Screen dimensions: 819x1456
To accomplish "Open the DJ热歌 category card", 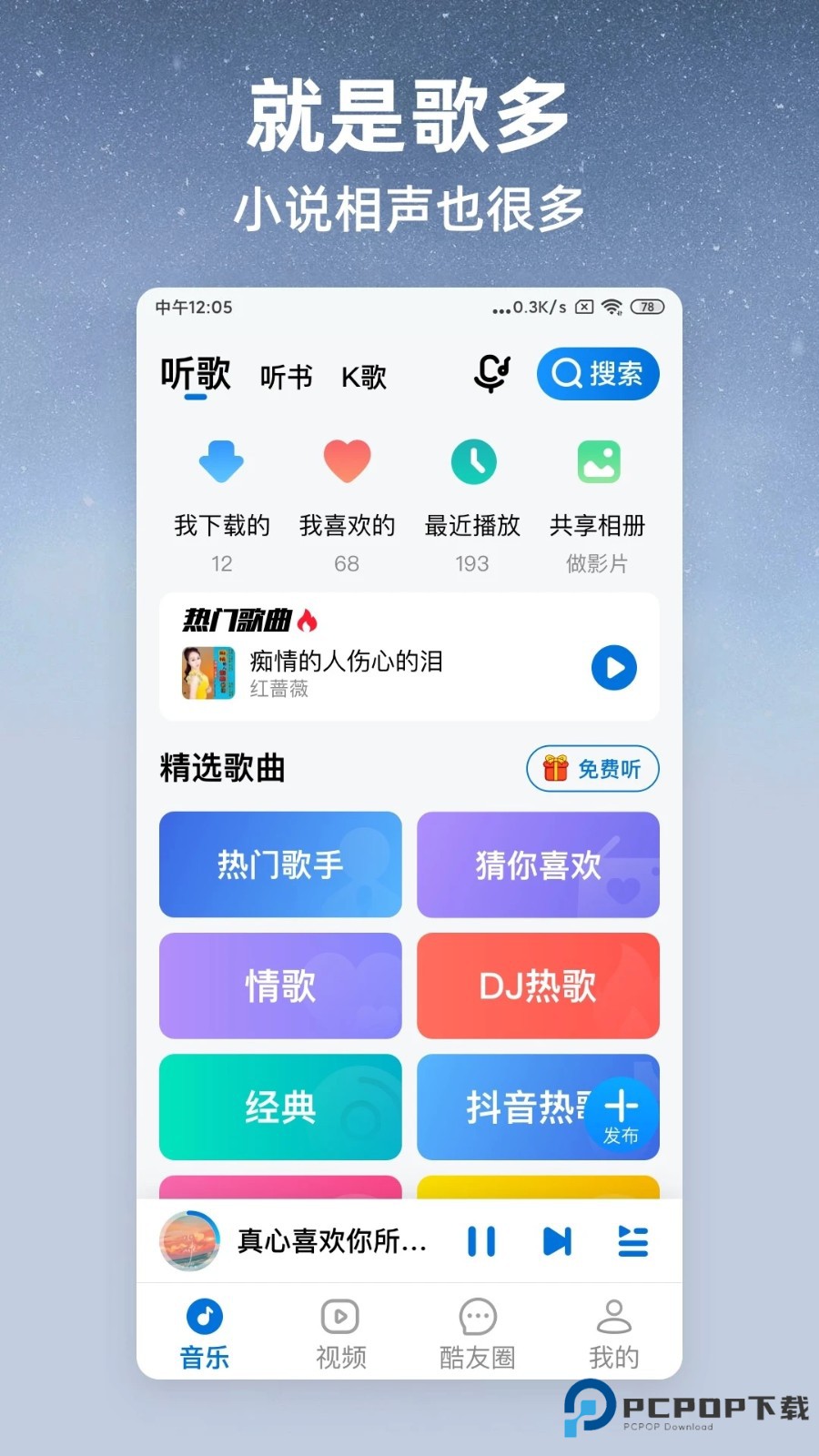I will 538,986.
